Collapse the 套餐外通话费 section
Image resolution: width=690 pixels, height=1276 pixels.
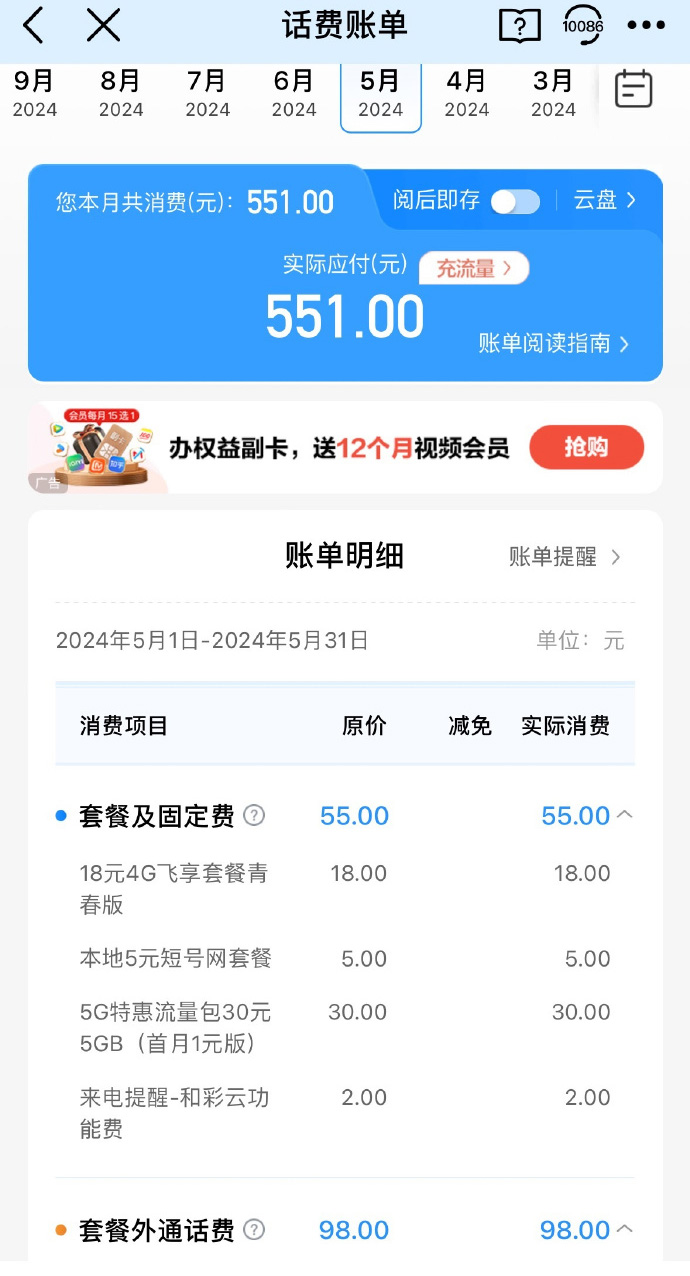click(x=625, y=1229)
